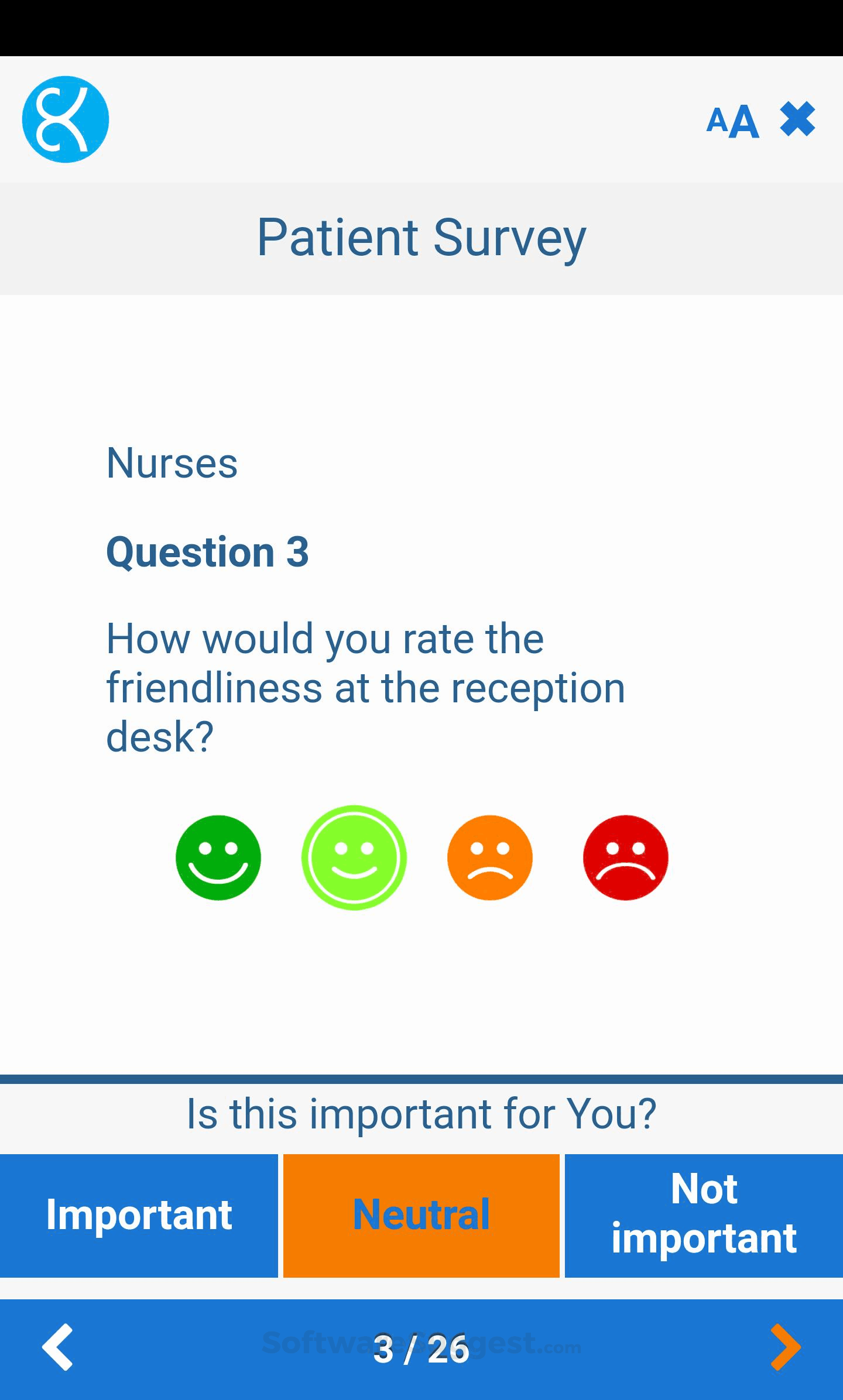843x1400 pixels.
Task: Change the font size with AA
Action: pyautogui.click(x=732, y=121)
